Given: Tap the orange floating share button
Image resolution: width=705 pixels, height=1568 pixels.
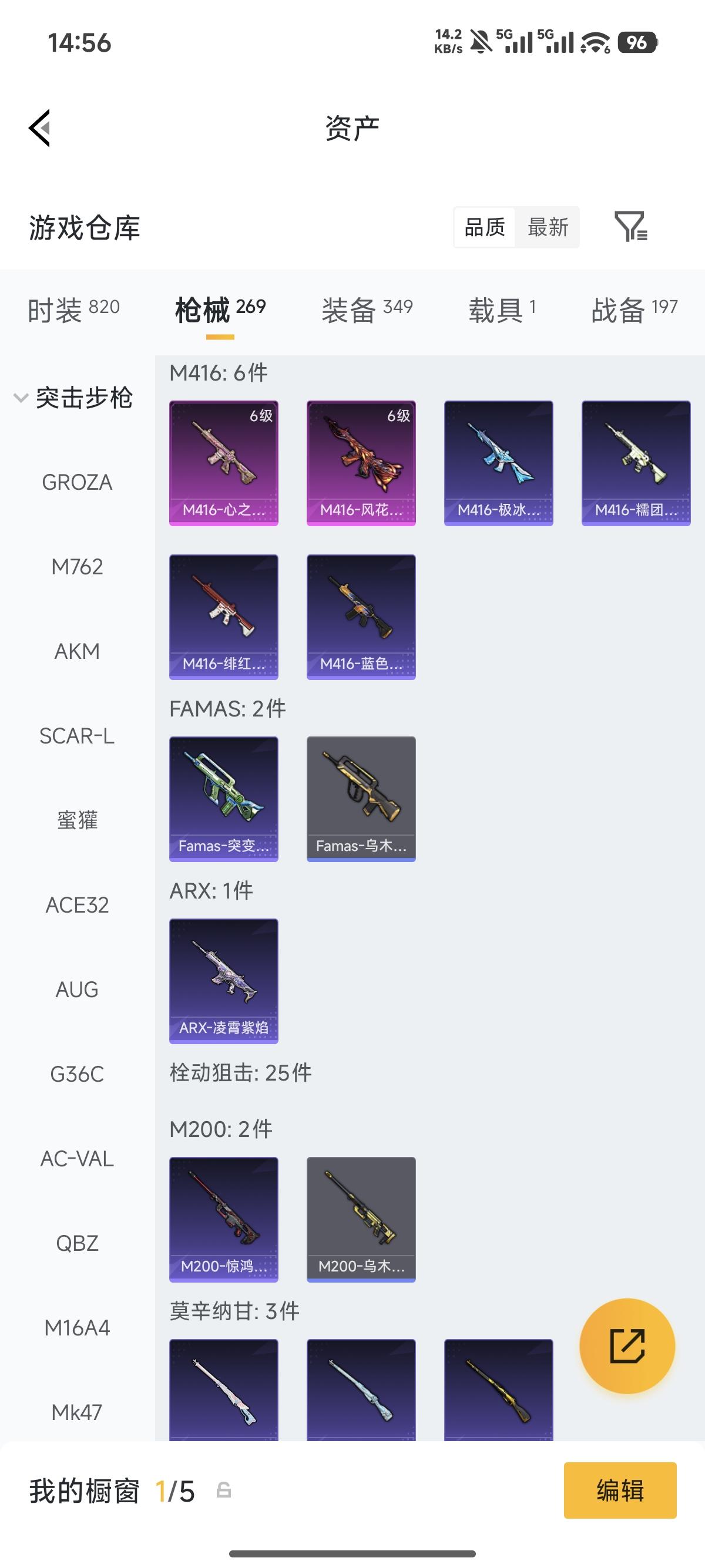Looking at the screenshot, I should 627,1346.
